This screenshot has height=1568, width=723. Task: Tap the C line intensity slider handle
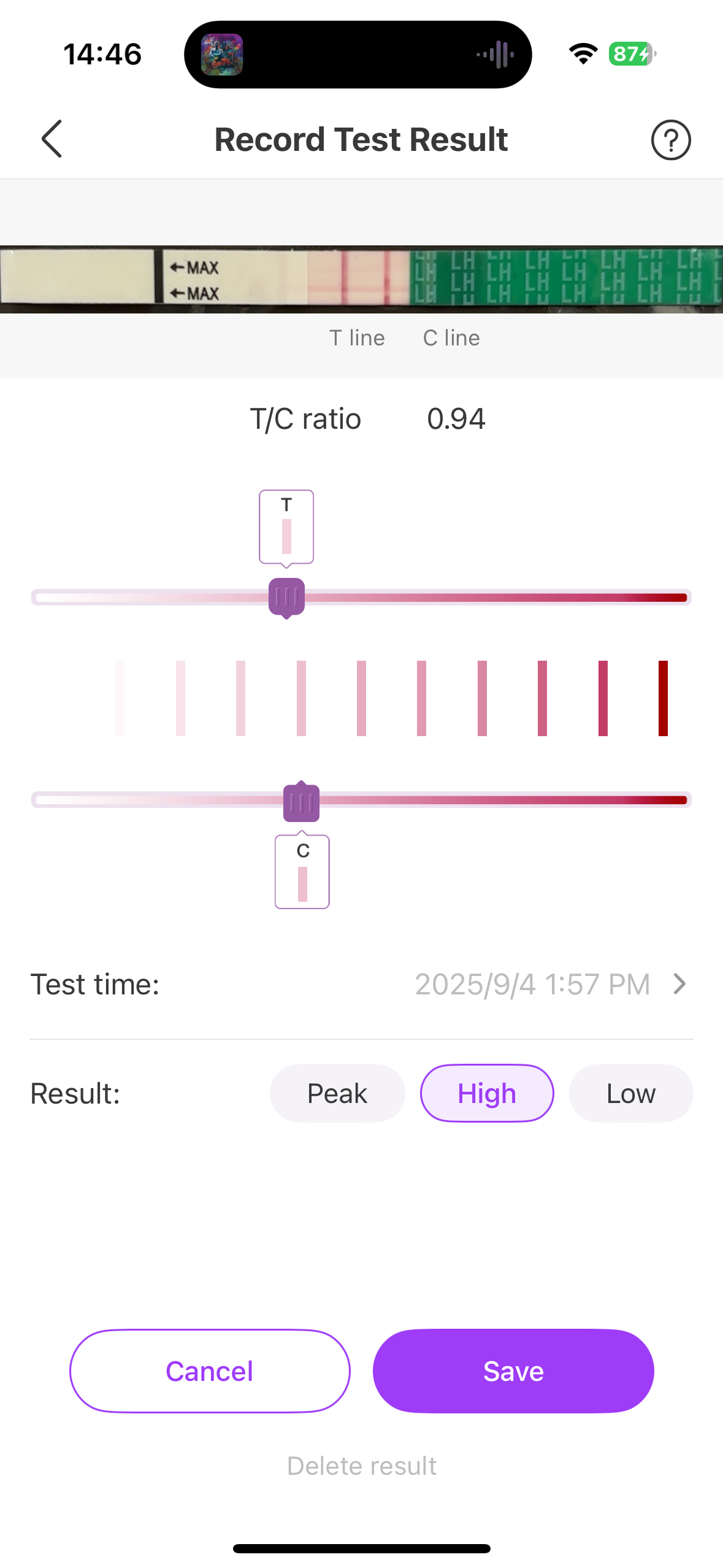click(301, 801)
